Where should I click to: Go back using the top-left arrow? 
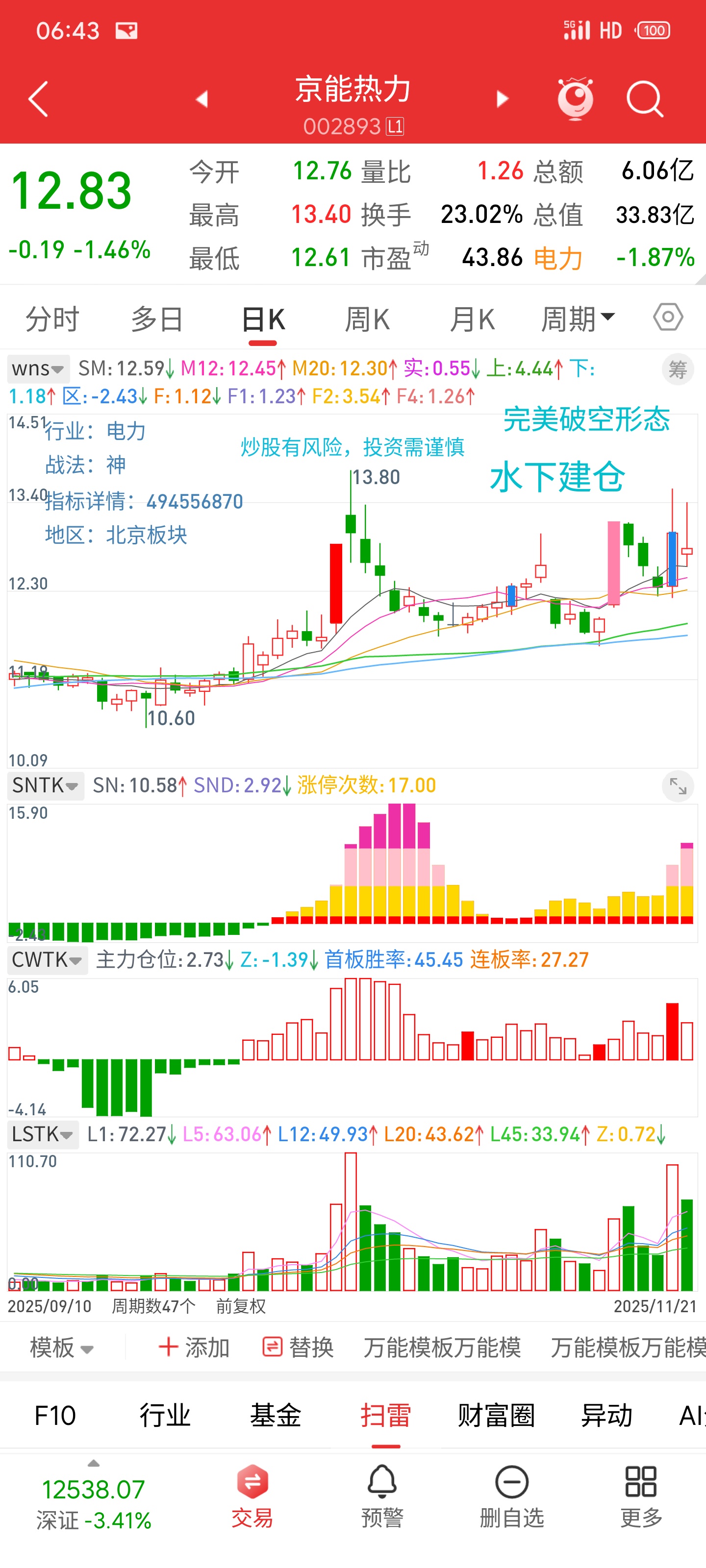point(38,98)
